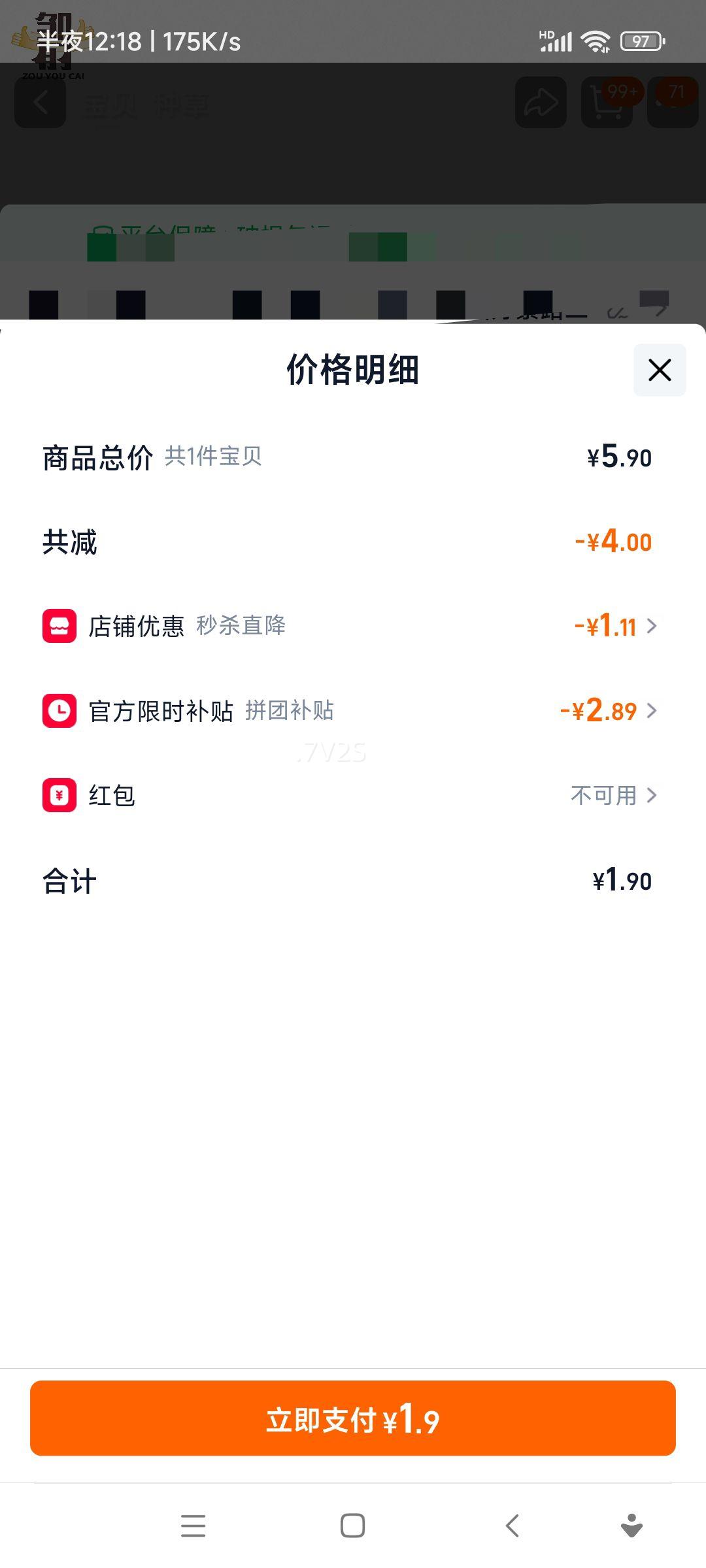
Task: Go back using the system back button
Action: [513, 1526]
